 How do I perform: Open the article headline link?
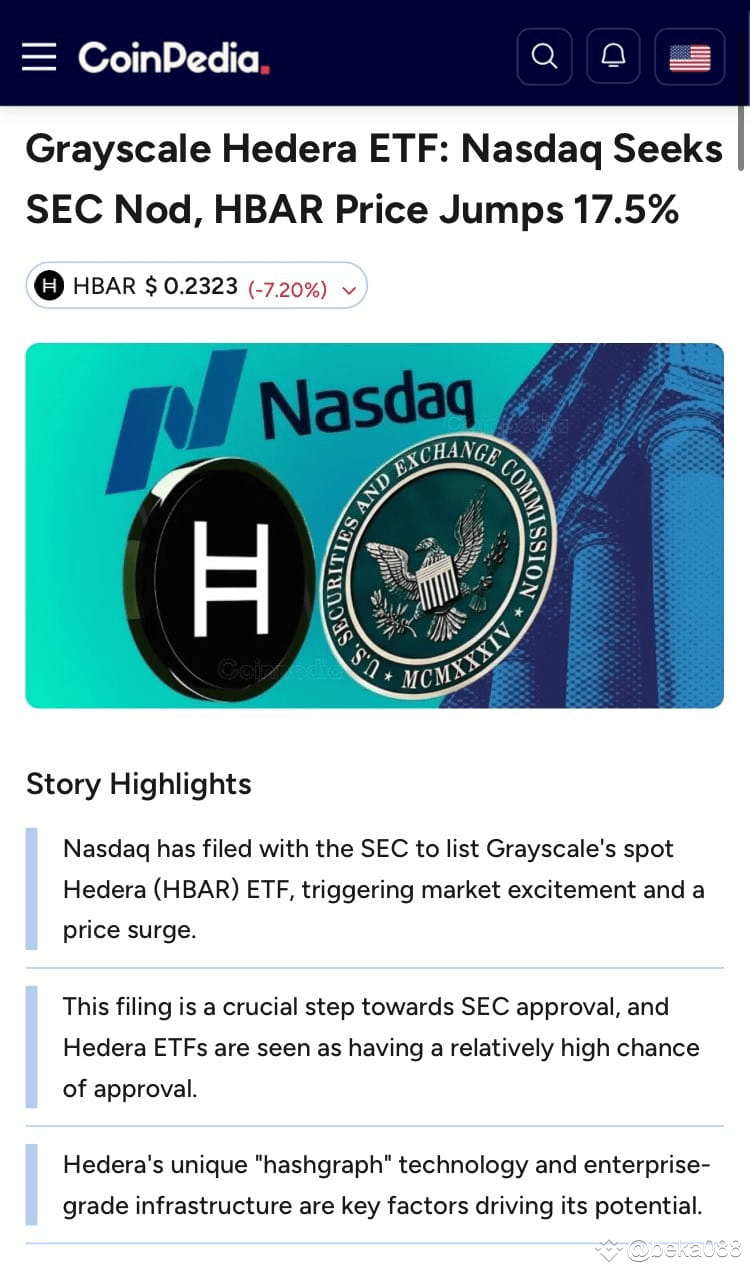(375, 178)
